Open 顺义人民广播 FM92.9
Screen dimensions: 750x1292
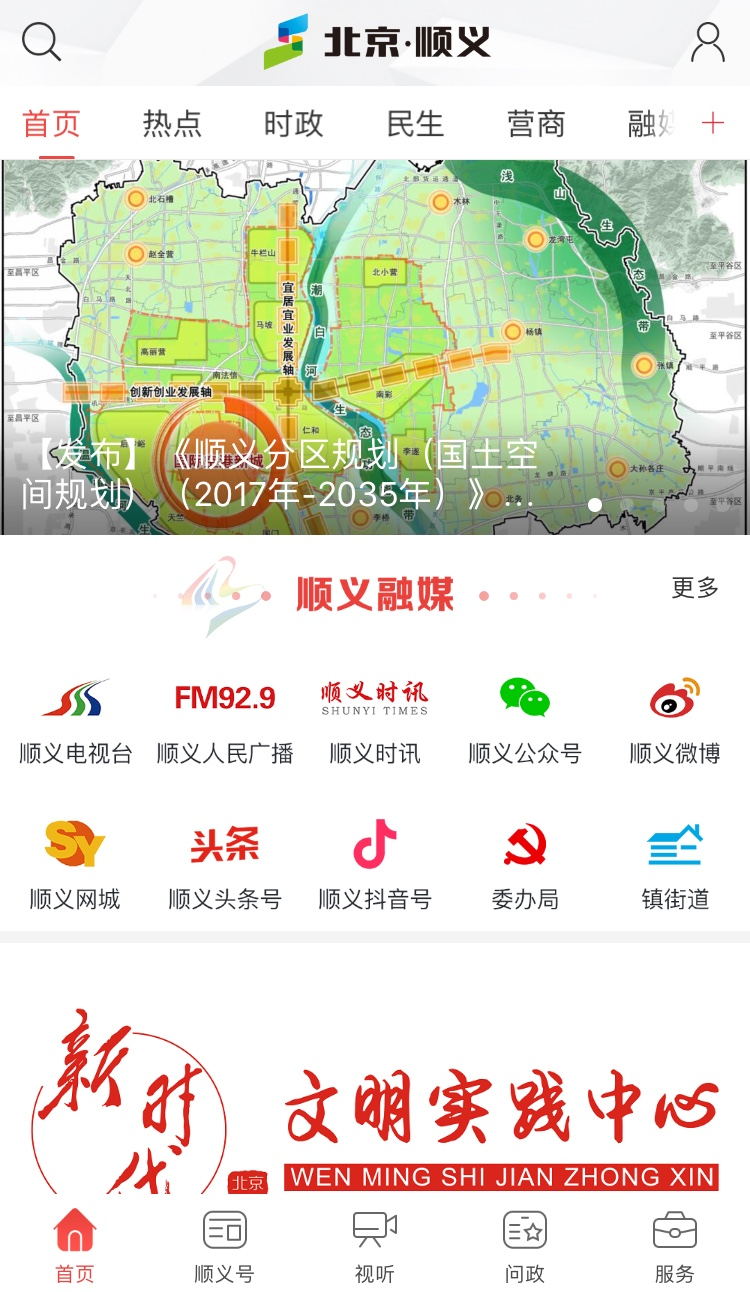(x=225, y=720)
